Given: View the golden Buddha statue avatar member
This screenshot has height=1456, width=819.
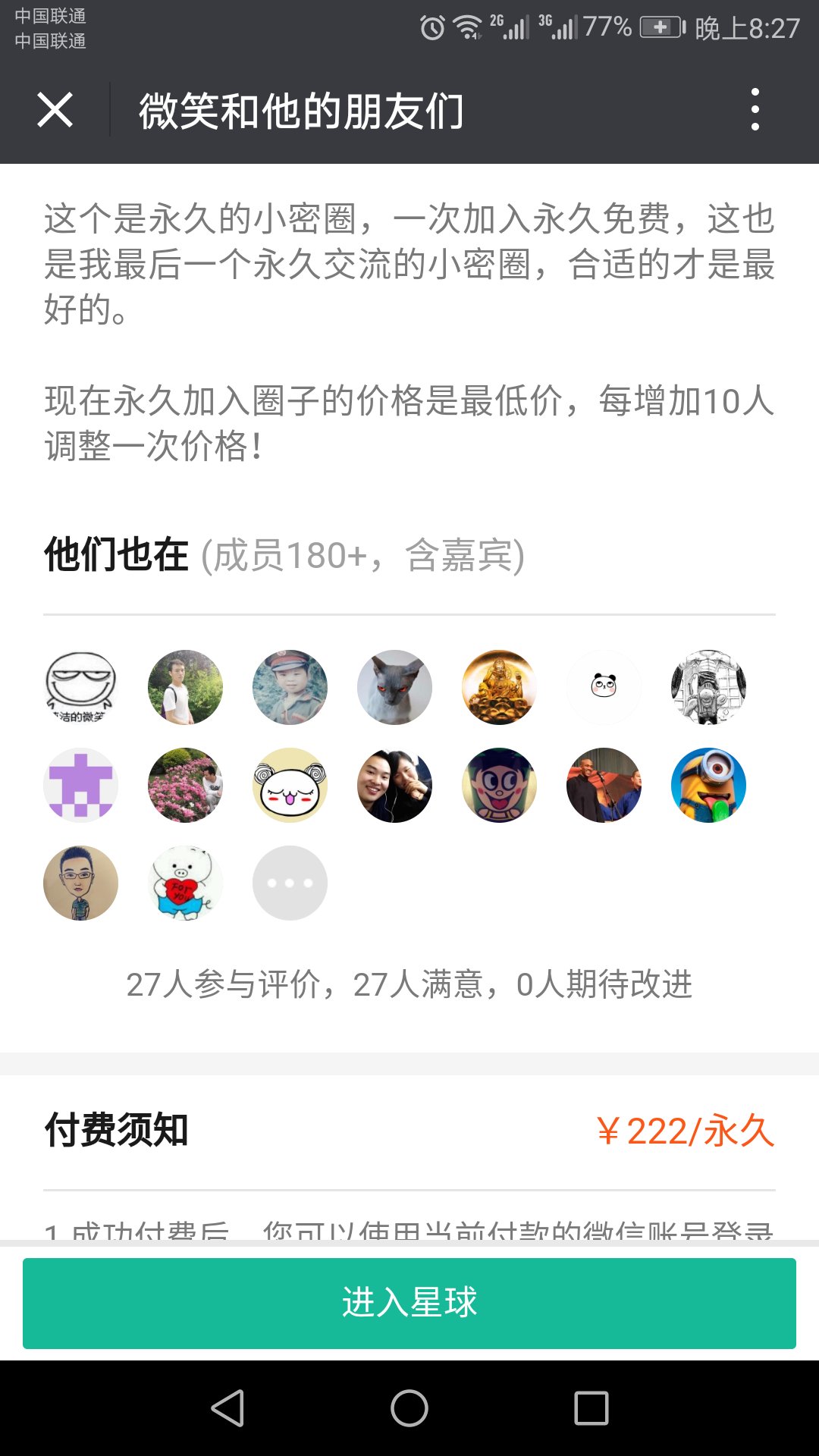Looking at the screenshot, I should click(x=499, y=687).
